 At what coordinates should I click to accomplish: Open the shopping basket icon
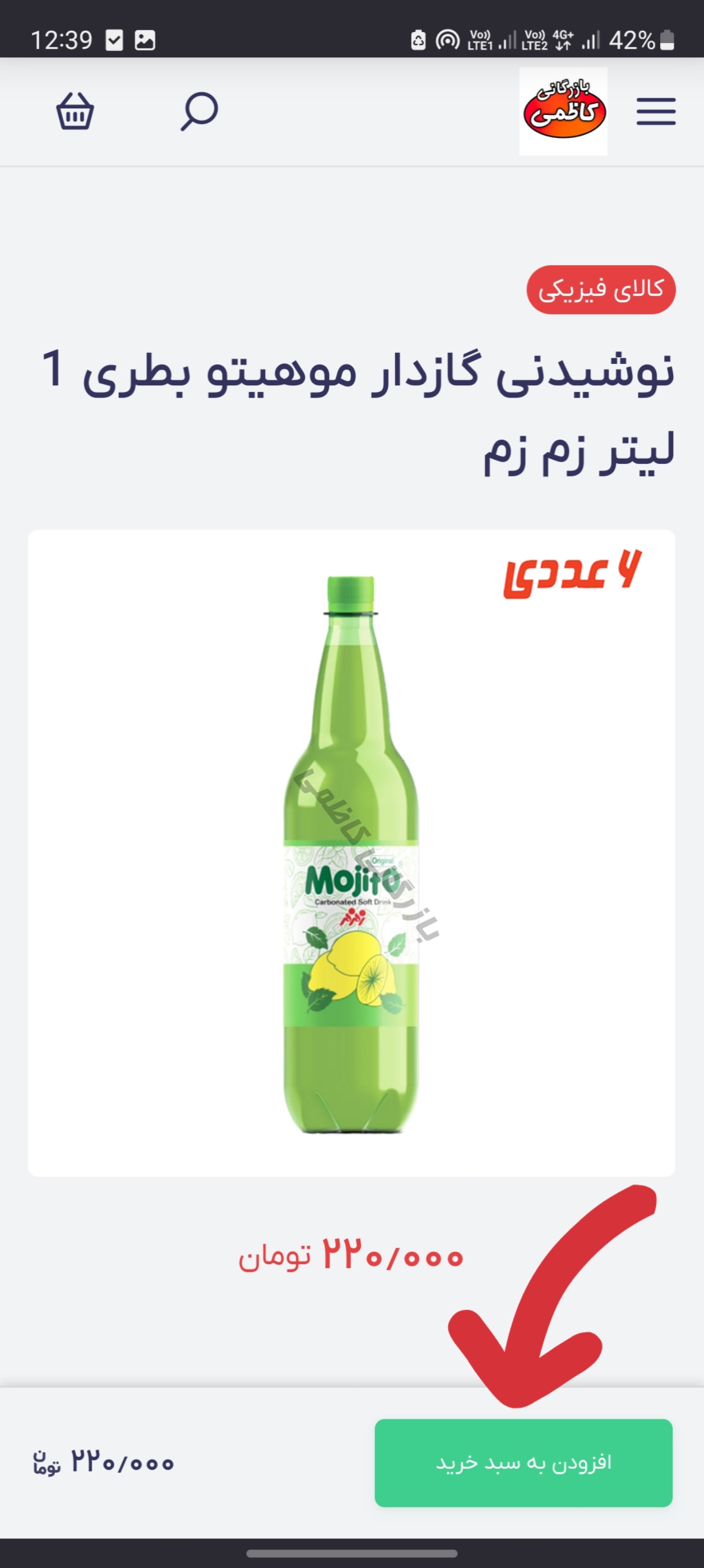point(75,112)
